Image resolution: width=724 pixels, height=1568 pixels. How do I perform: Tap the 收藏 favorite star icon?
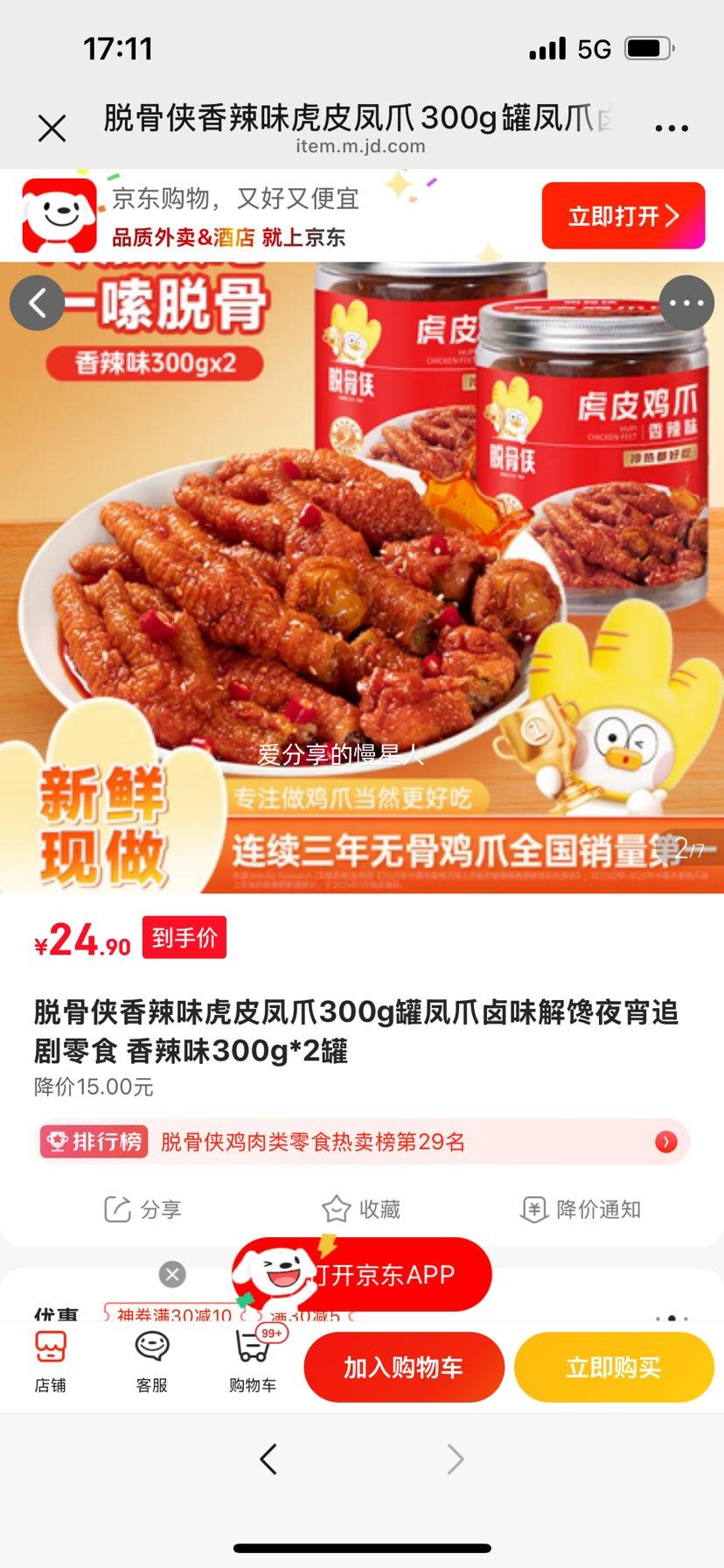pos(362,1208)
